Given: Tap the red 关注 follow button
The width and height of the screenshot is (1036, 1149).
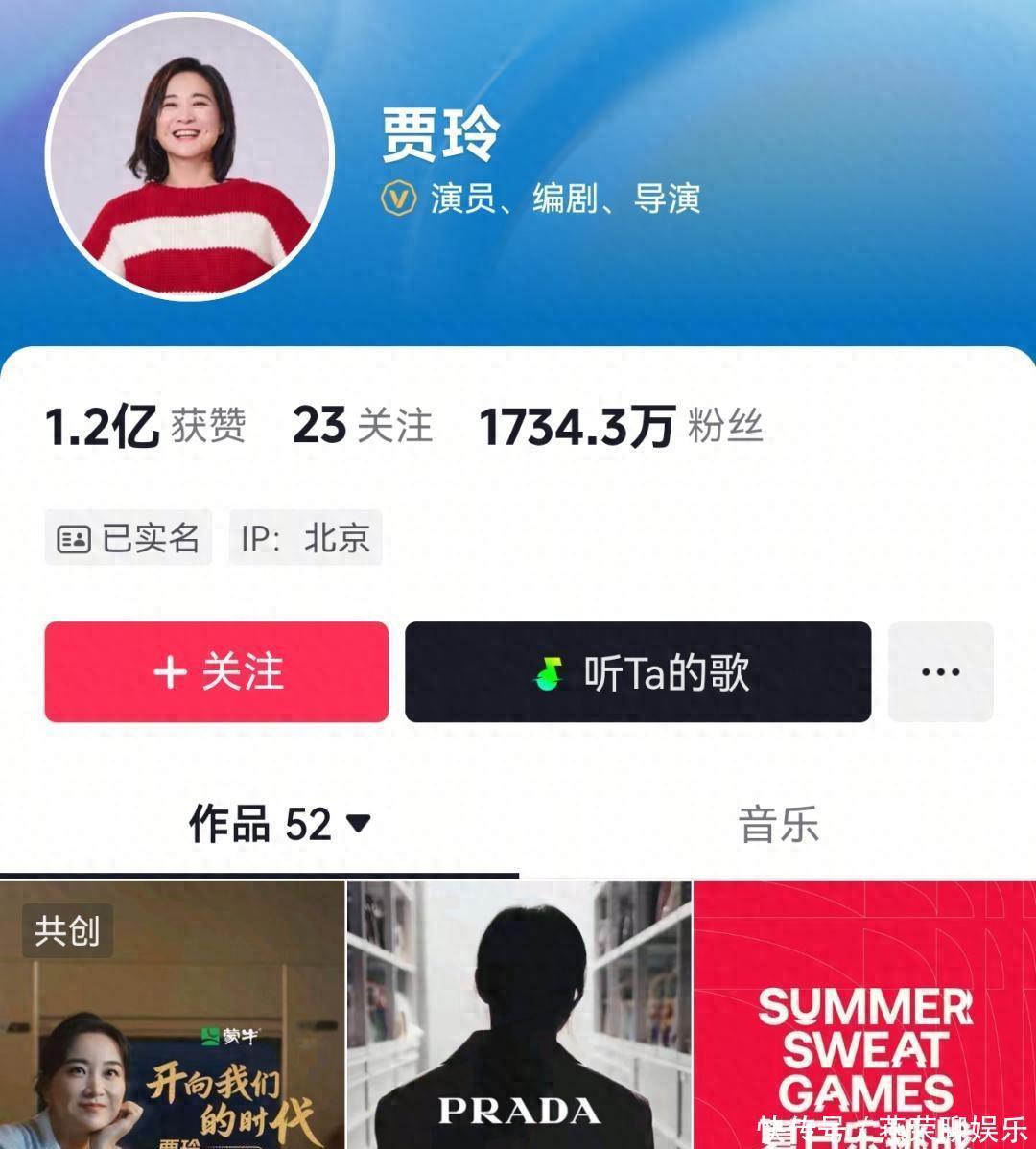Looking at the screenshot, I should pyautogui.click(x=217, y=672).
